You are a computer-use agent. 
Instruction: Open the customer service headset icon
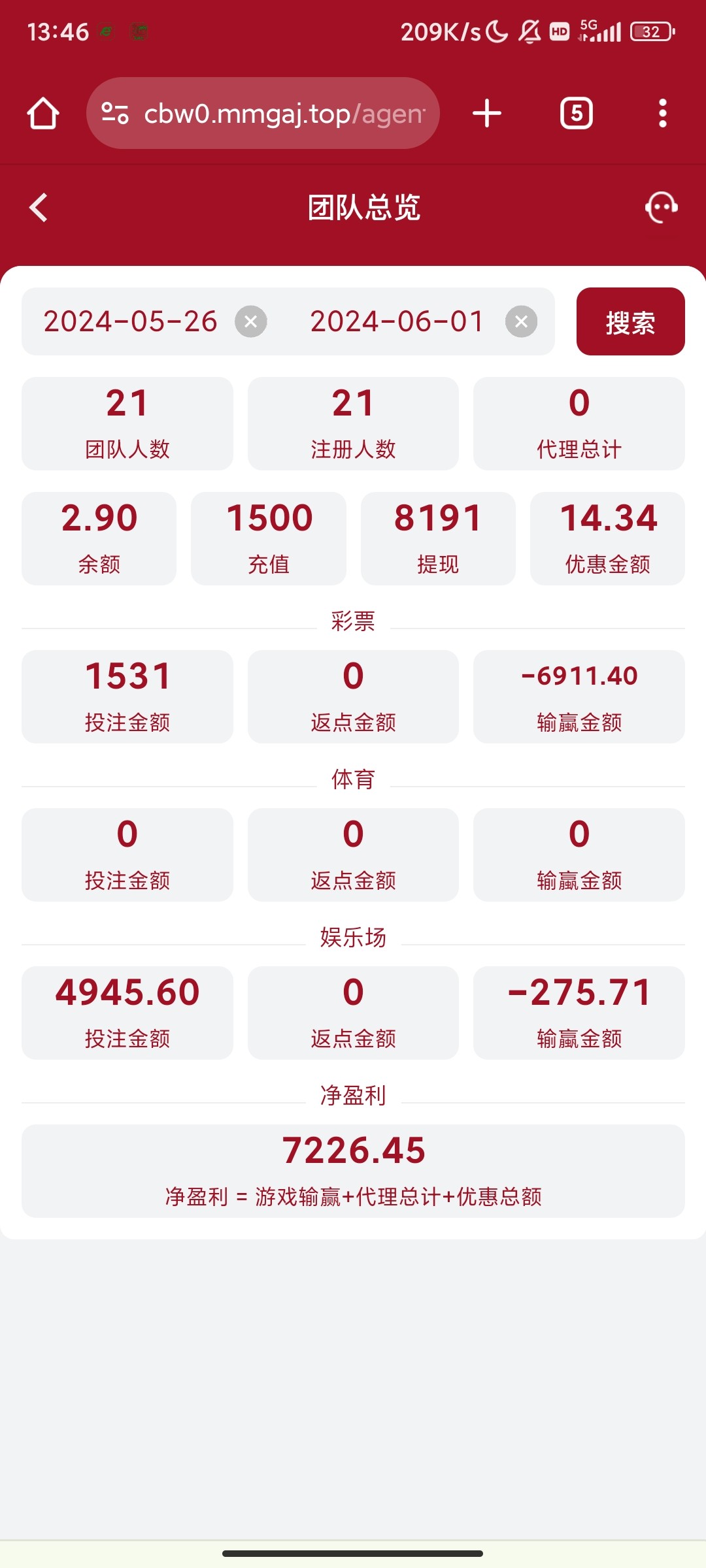coord(662,208)
